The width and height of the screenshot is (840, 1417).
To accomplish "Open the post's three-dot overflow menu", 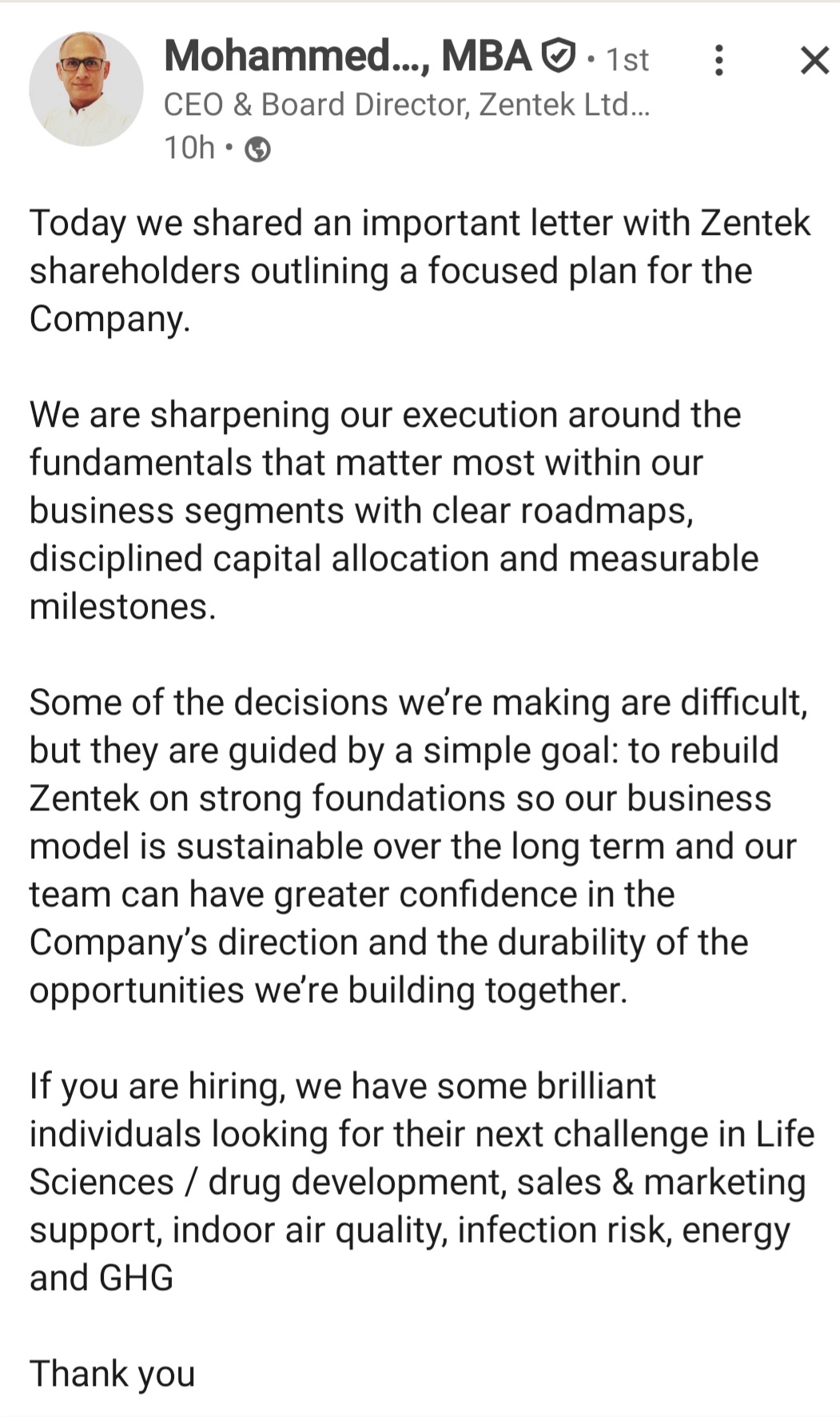I will tap(719, 60).
